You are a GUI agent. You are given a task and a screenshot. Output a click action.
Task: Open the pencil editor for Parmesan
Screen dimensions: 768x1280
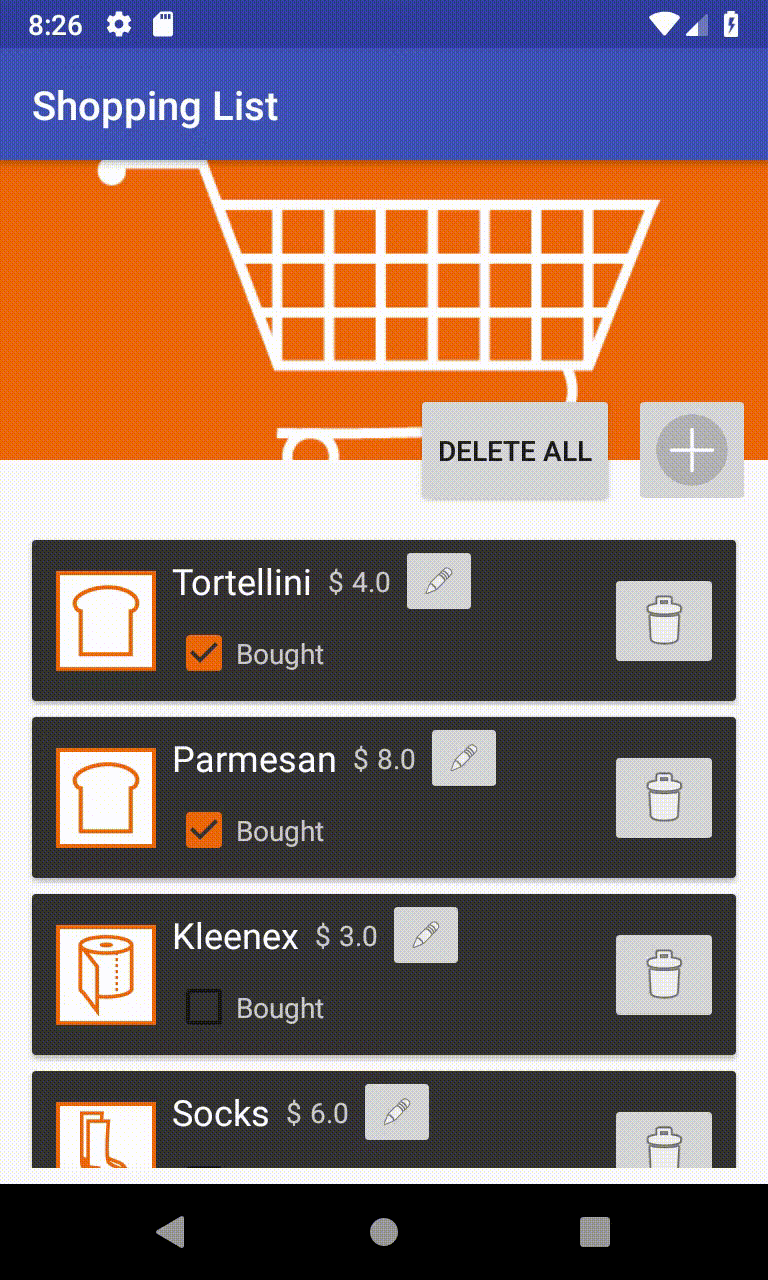463,758
